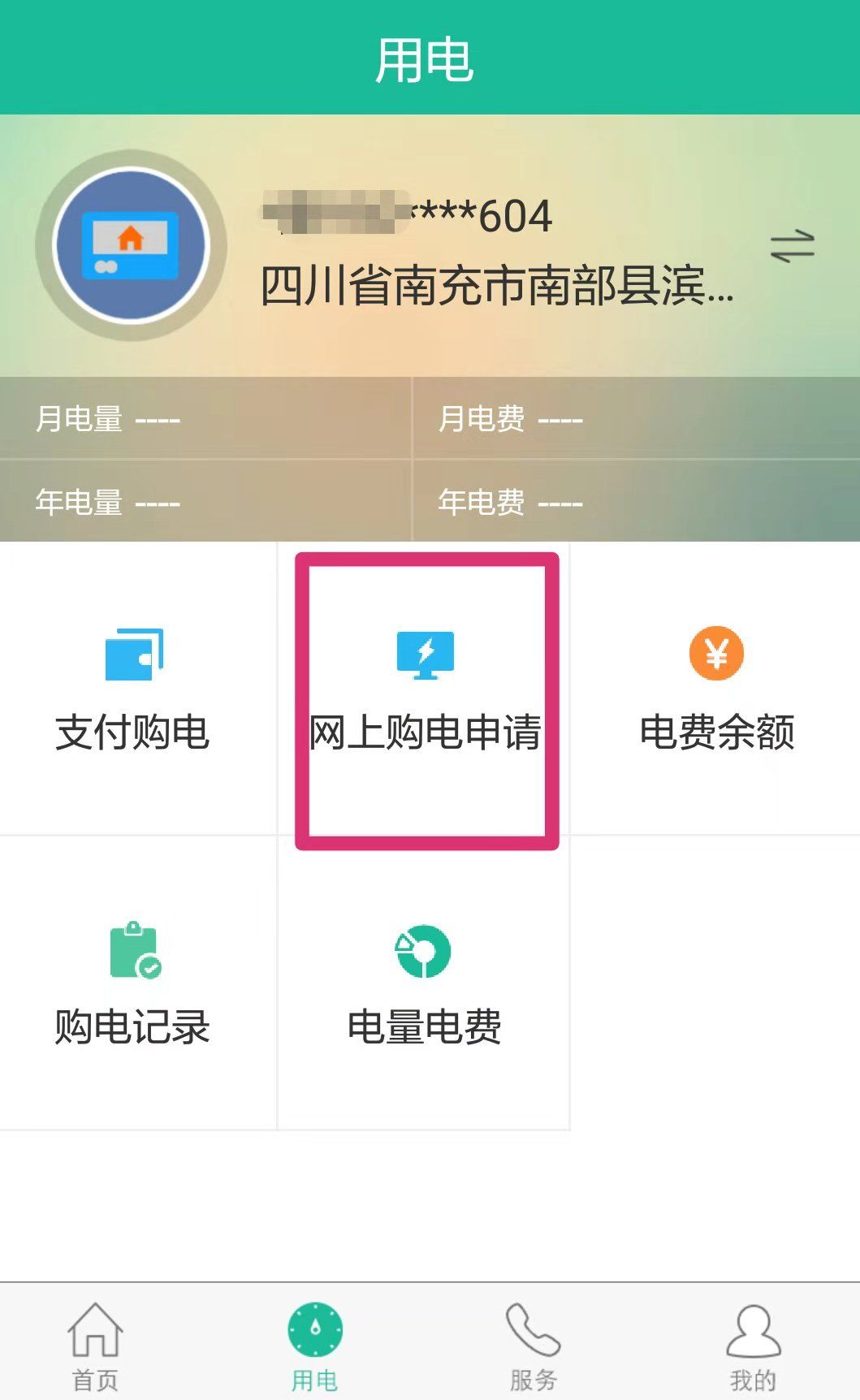
Task: Check 电费余额 balance
Action: pyautogui.click(x=716, y=689)
